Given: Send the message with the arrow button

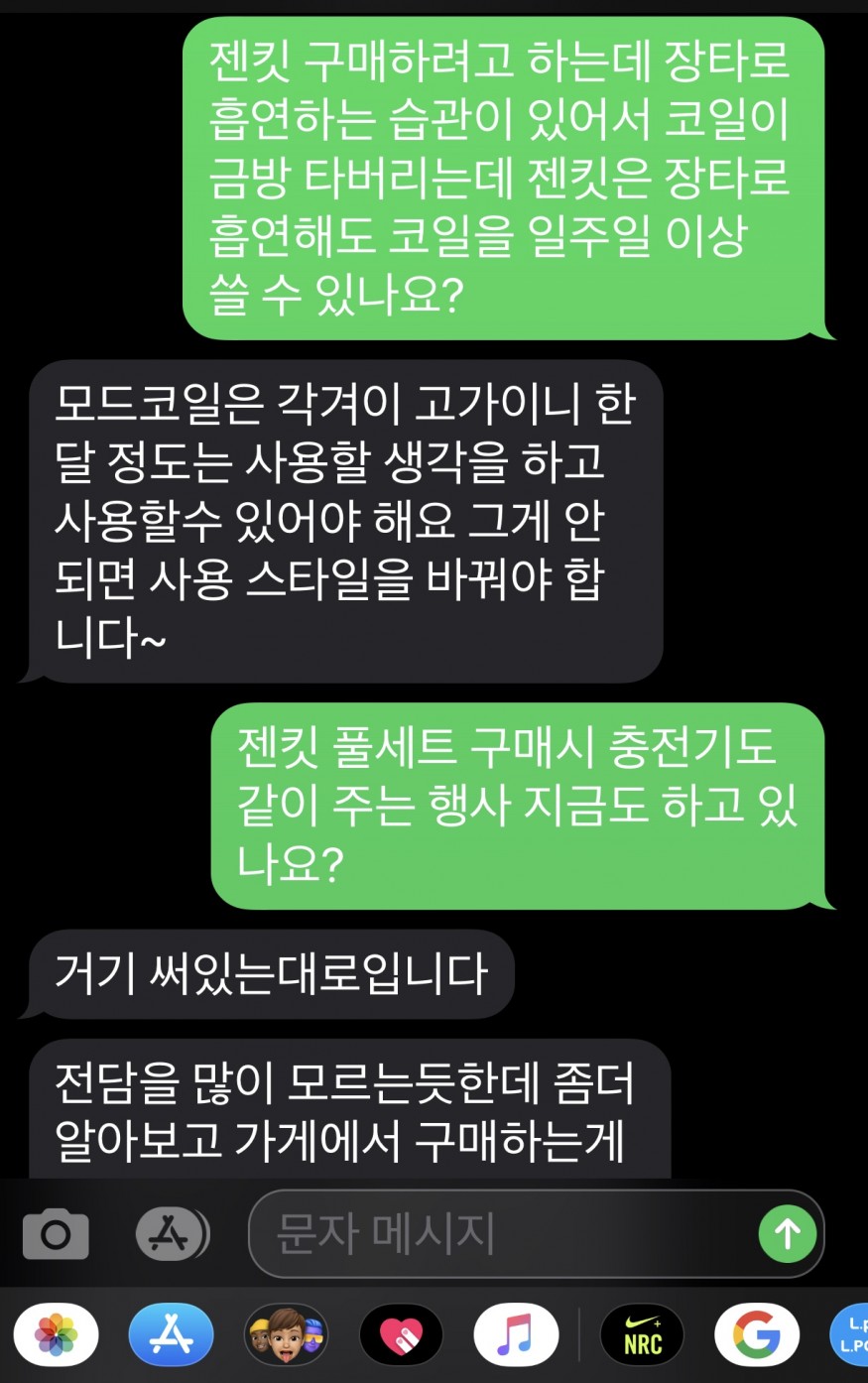Looking at the screenshot, I should point(788,1234).
